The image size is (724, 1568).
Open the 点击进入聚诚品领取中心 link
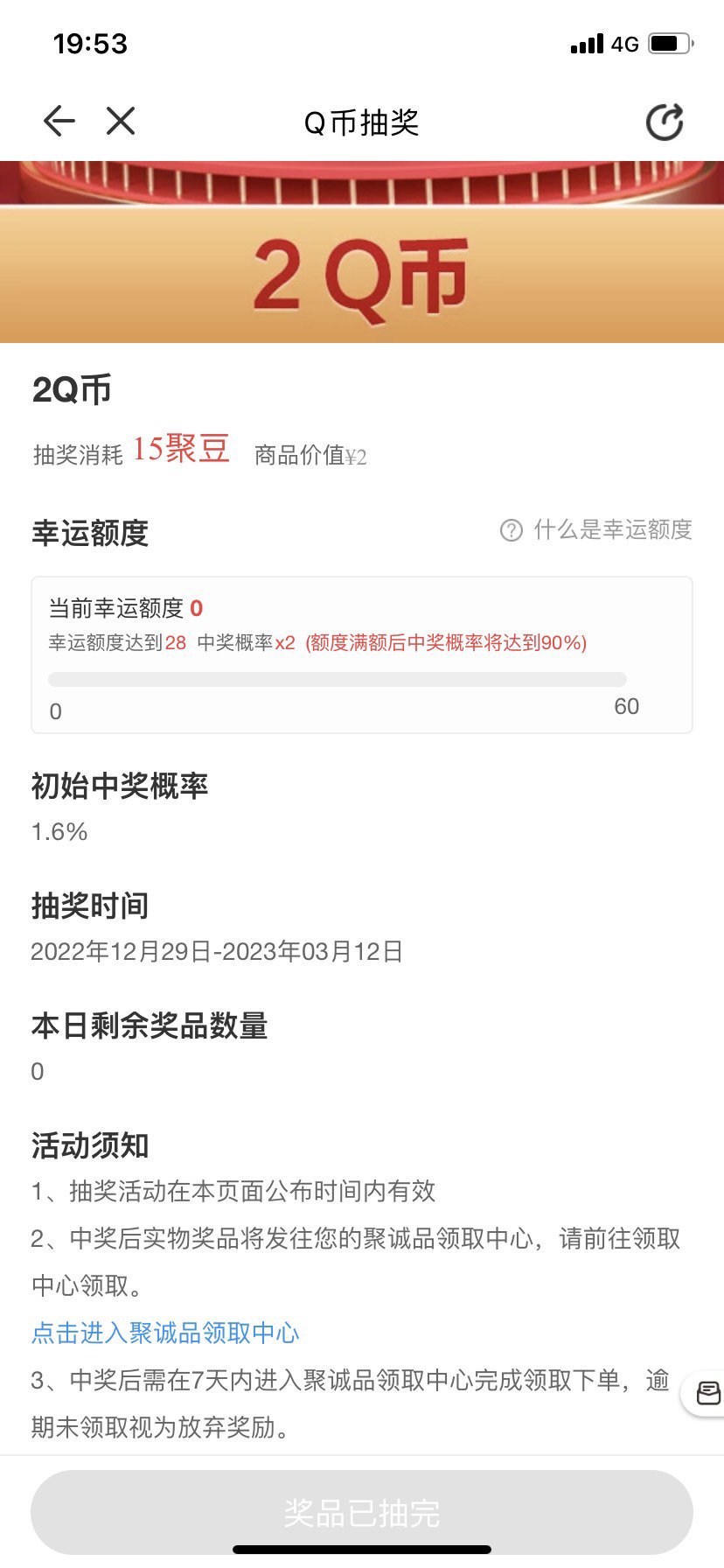tap(165, 1333)
